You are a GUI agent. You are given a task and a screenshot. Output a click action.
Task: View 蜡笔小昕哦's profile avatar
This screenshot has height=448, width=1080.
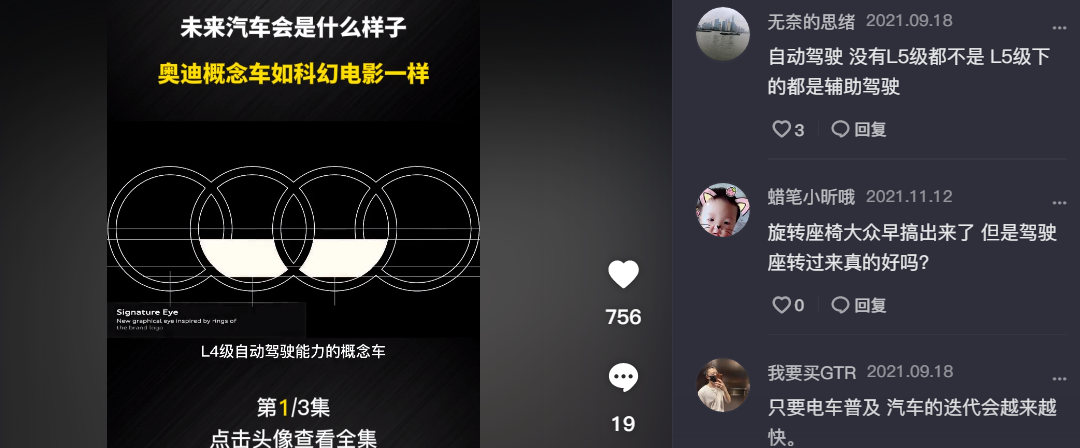[x=722, y=210]
